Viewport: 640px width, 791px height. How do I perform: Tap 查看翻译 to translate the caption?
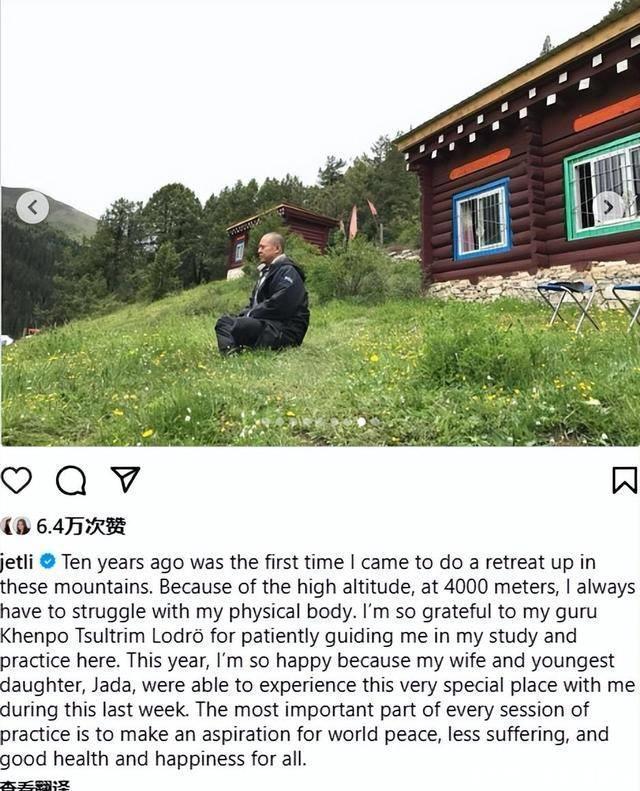coord(35,785)
